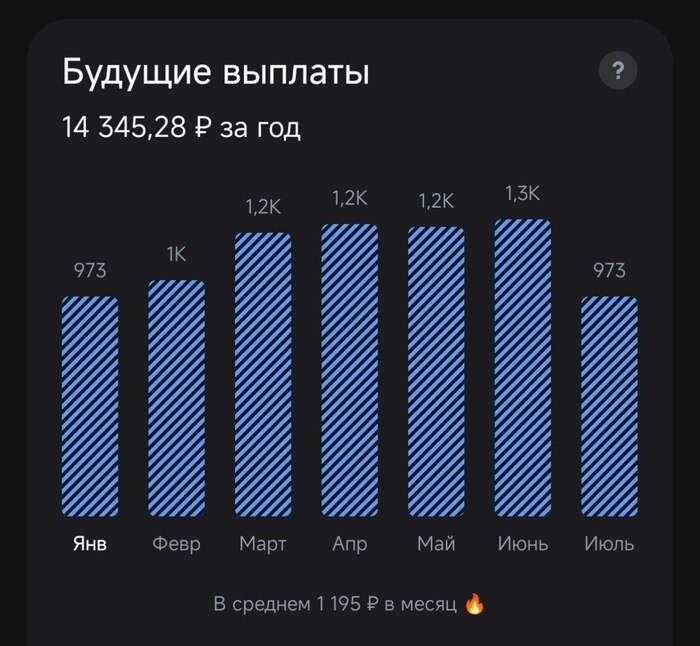Pick the Июнь bar with 1,3K

(522, 368)
